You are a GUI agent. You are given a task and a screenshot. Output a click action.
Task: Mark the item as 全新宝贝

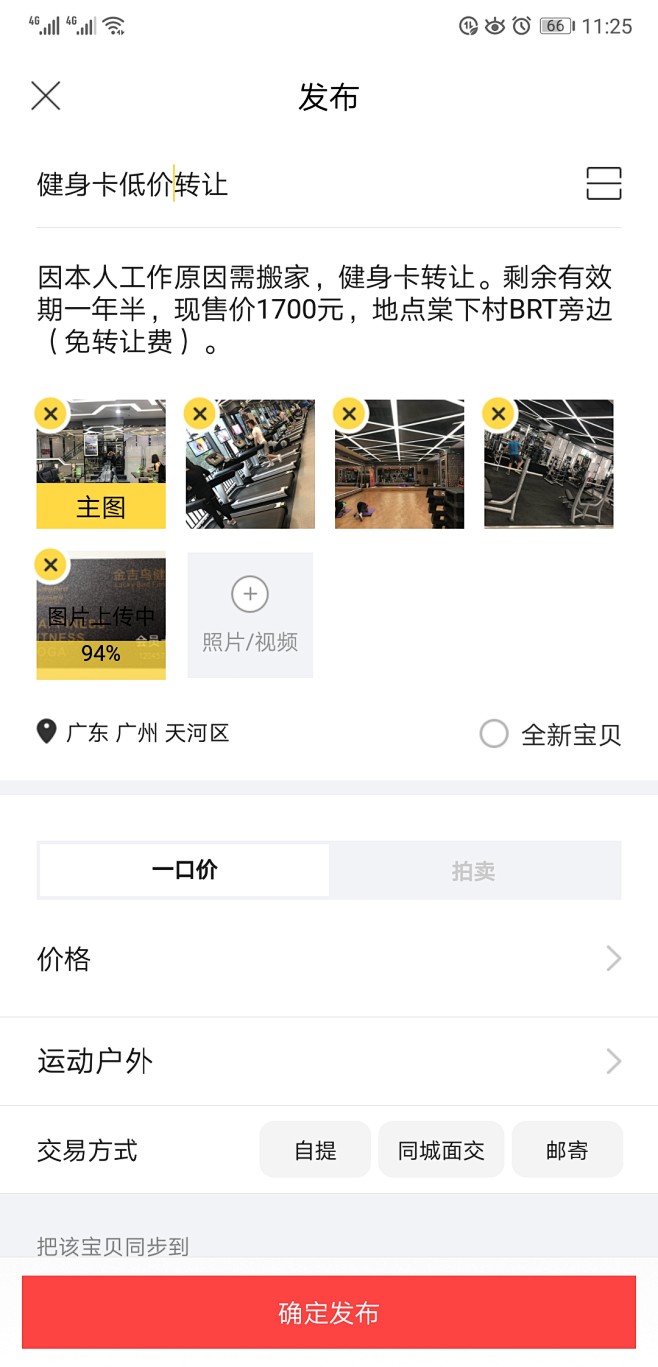494,735
